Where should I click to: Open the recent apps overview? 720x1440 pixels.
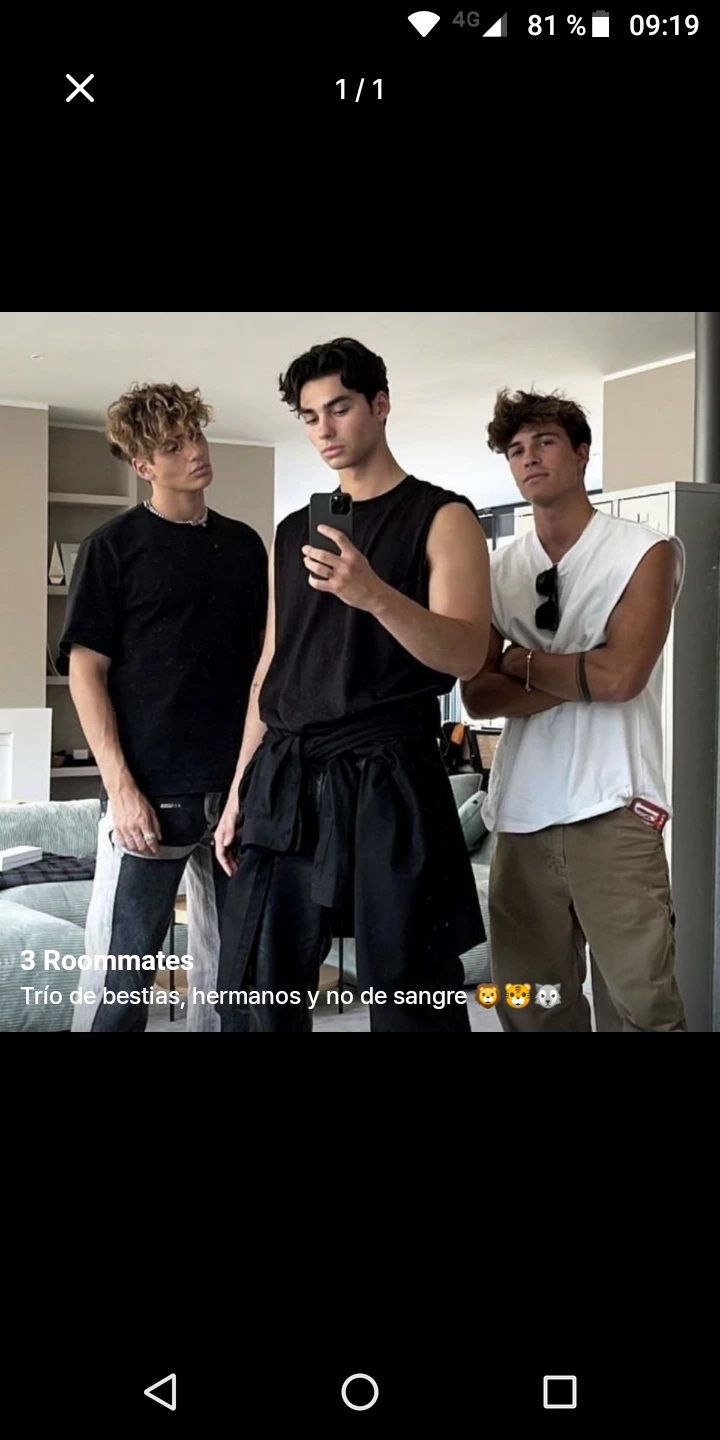[x=559, y=1391]
